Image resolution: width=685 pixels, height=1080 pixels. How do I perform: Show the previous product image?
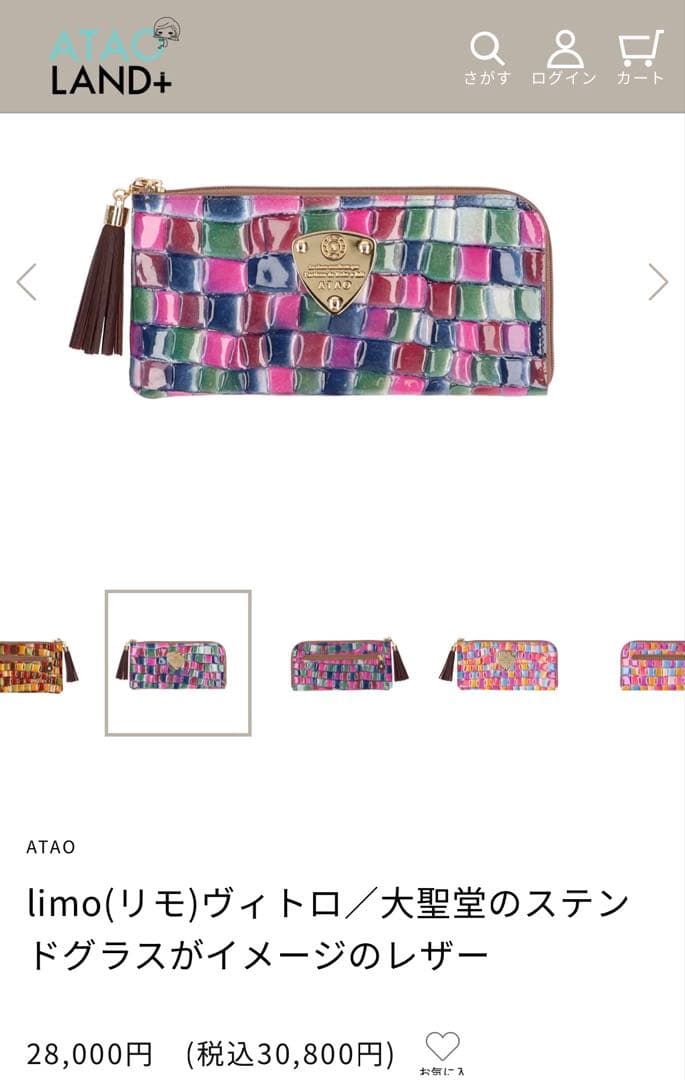tap(27, 282)
